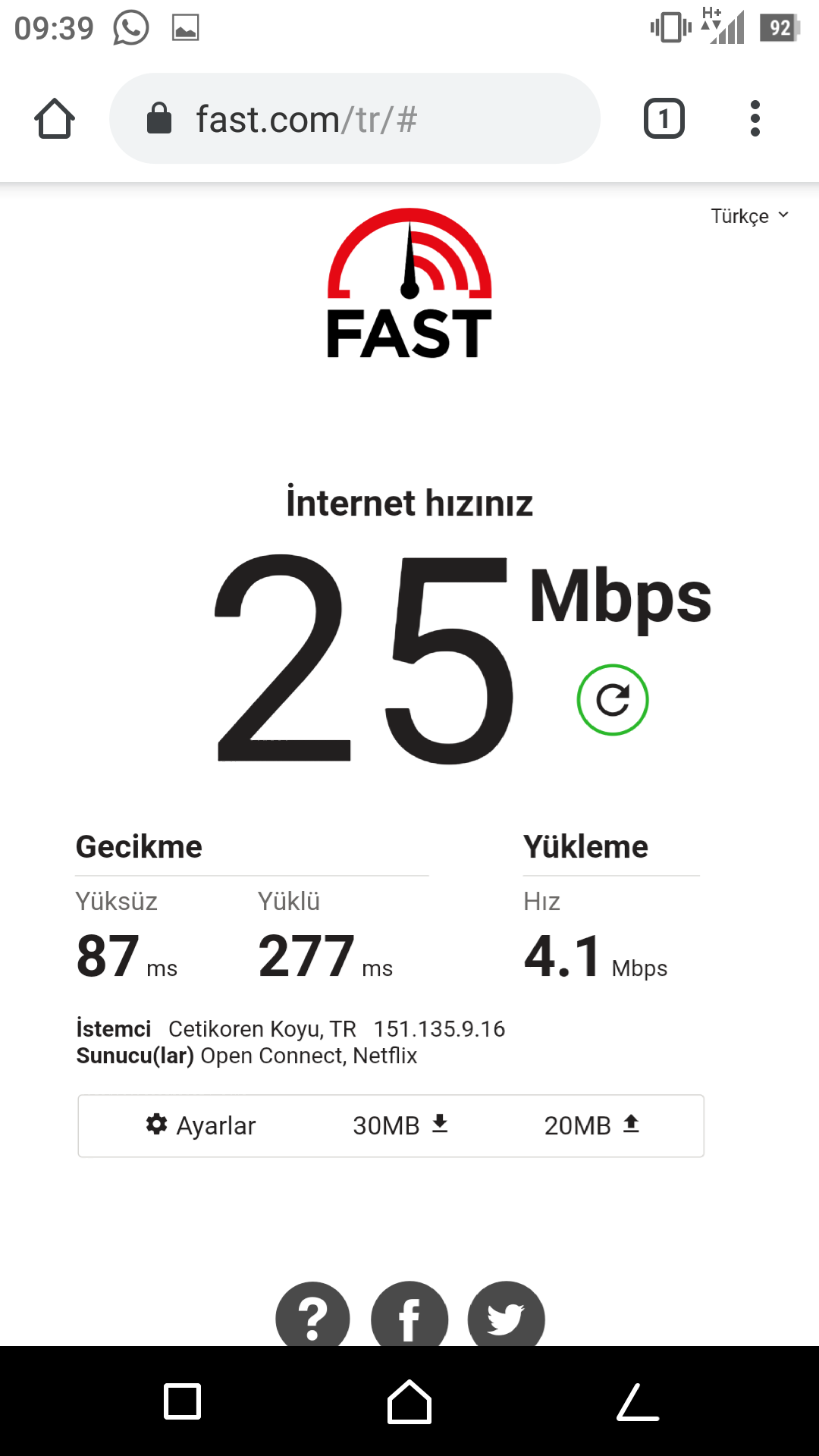The image size is (819, 1456).
Task: Expand the Türkçe language dropdown
Action: (750, 216)
